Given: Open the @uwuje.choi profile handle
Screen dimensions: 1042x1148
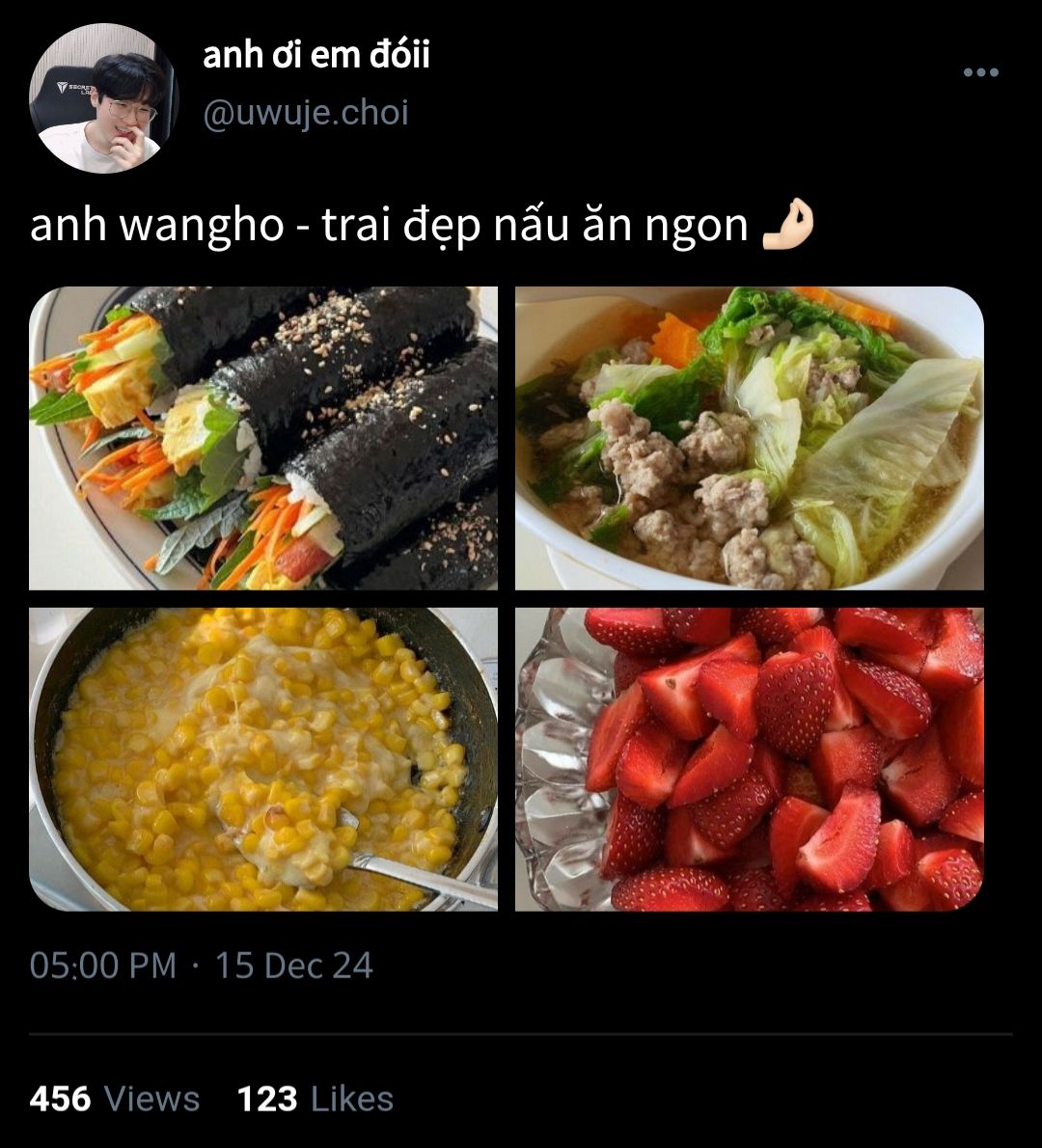Looking at the screenshot, I should click(306, 113).
